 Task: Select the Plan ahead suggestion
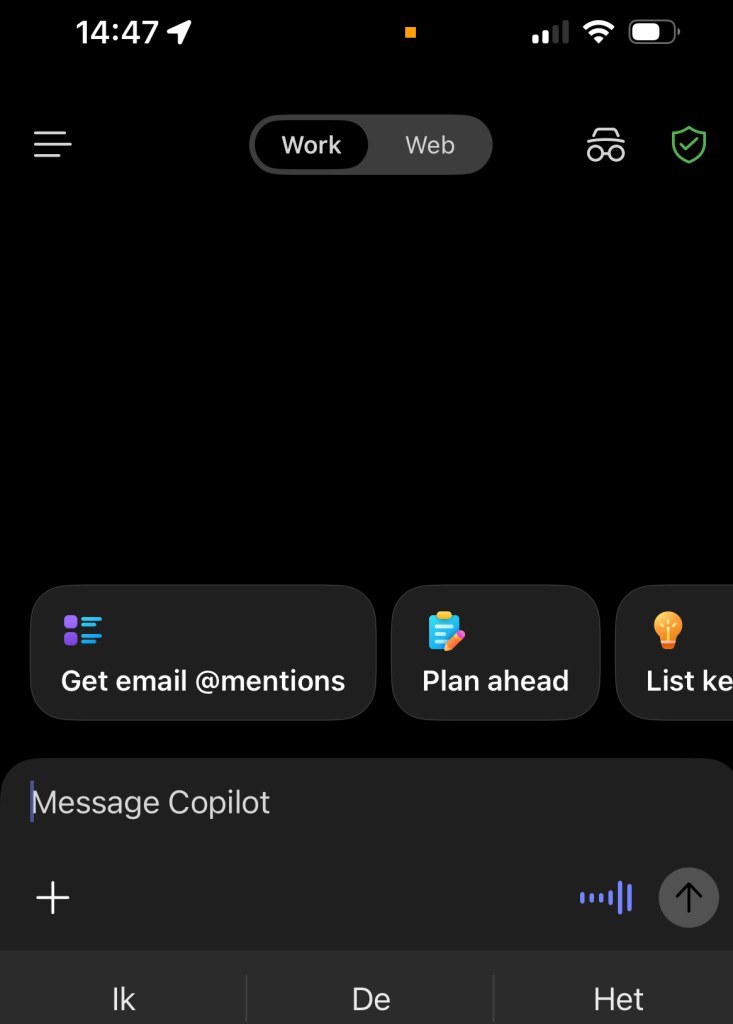(495, 653)
